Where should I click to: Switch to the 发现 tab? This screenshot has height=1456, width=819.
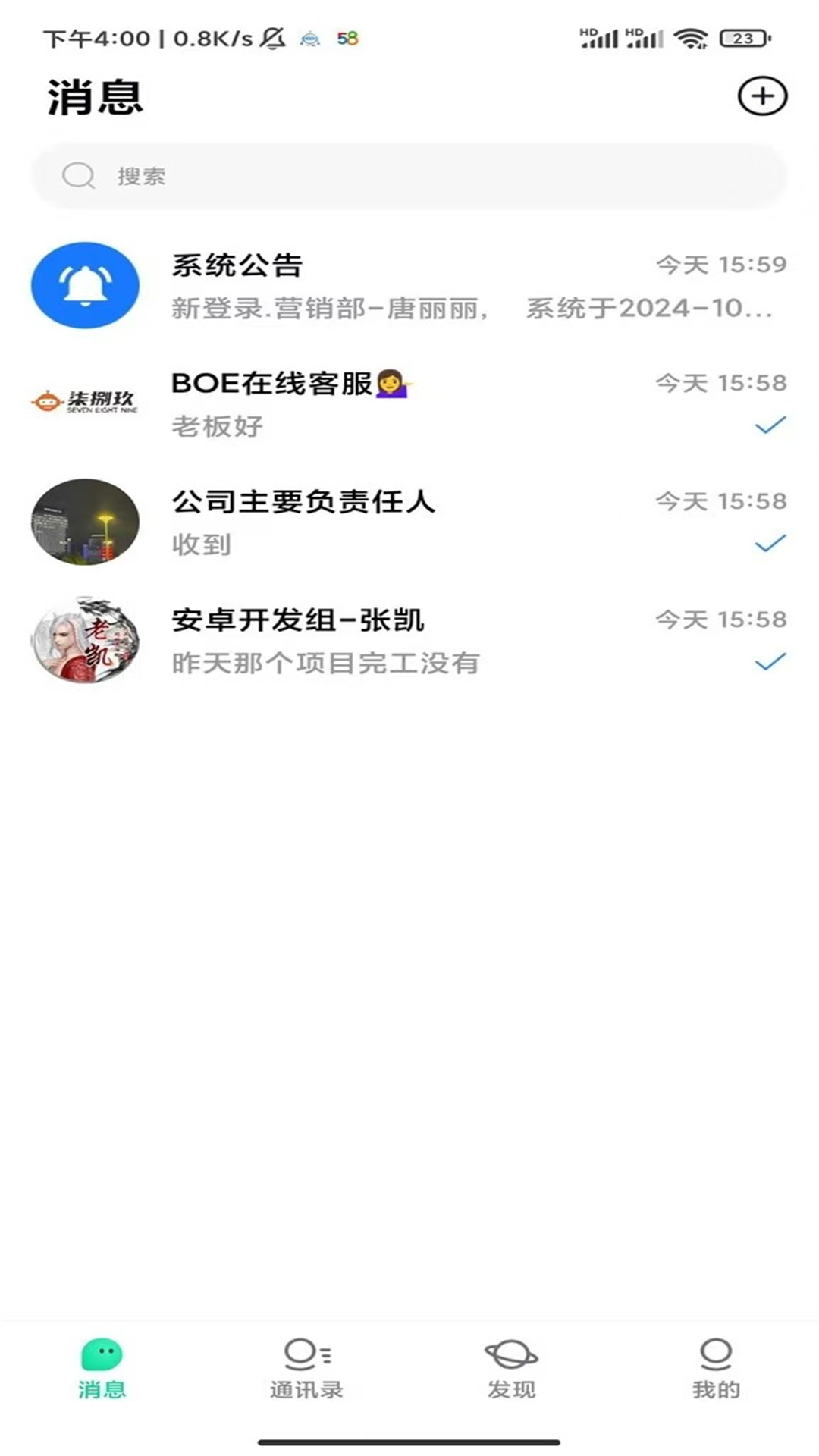pos(511,1369)
